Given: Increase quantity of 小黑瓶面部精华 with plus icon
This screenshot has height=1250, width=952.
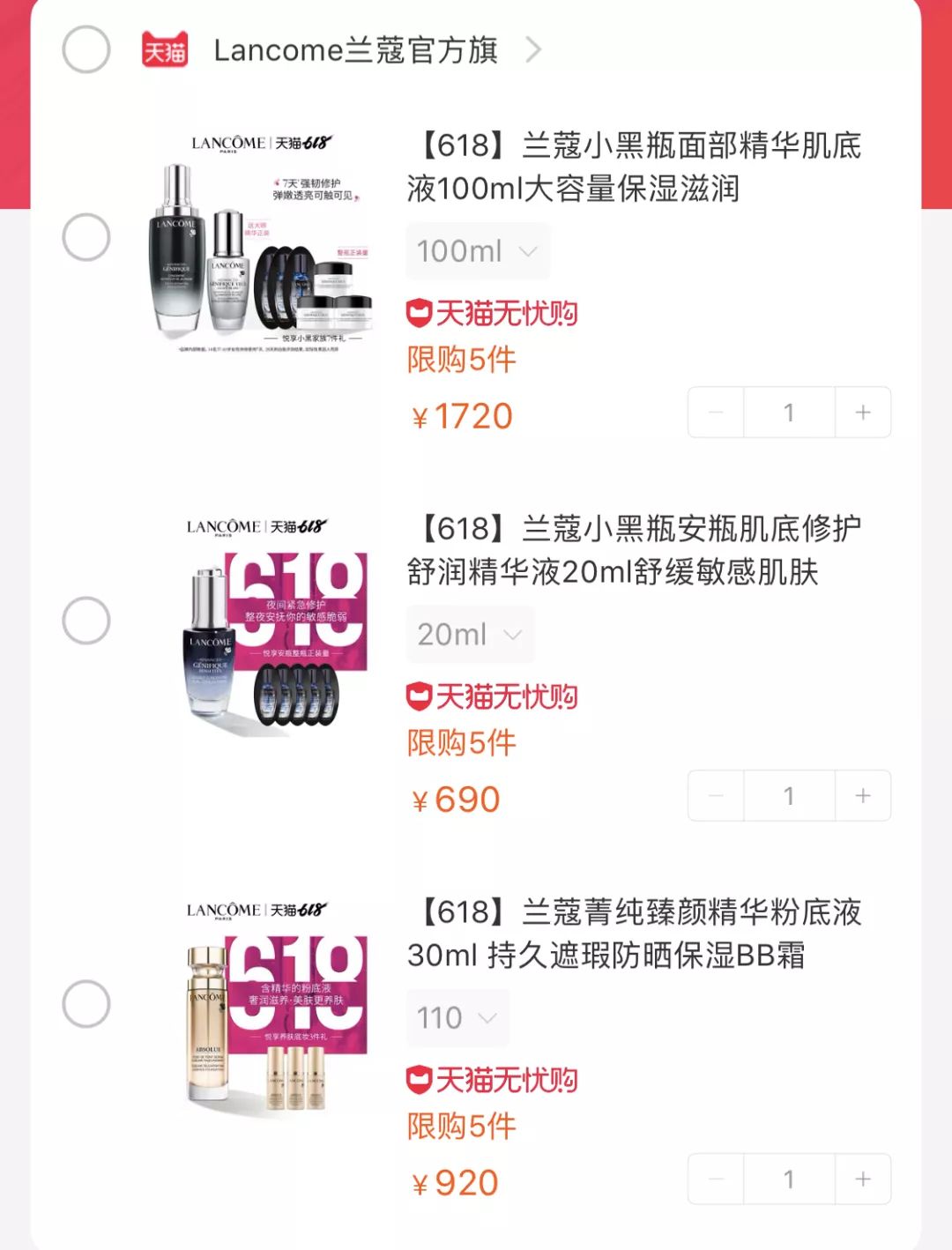Looking at the screenshot, I should [x=861, y=412].
